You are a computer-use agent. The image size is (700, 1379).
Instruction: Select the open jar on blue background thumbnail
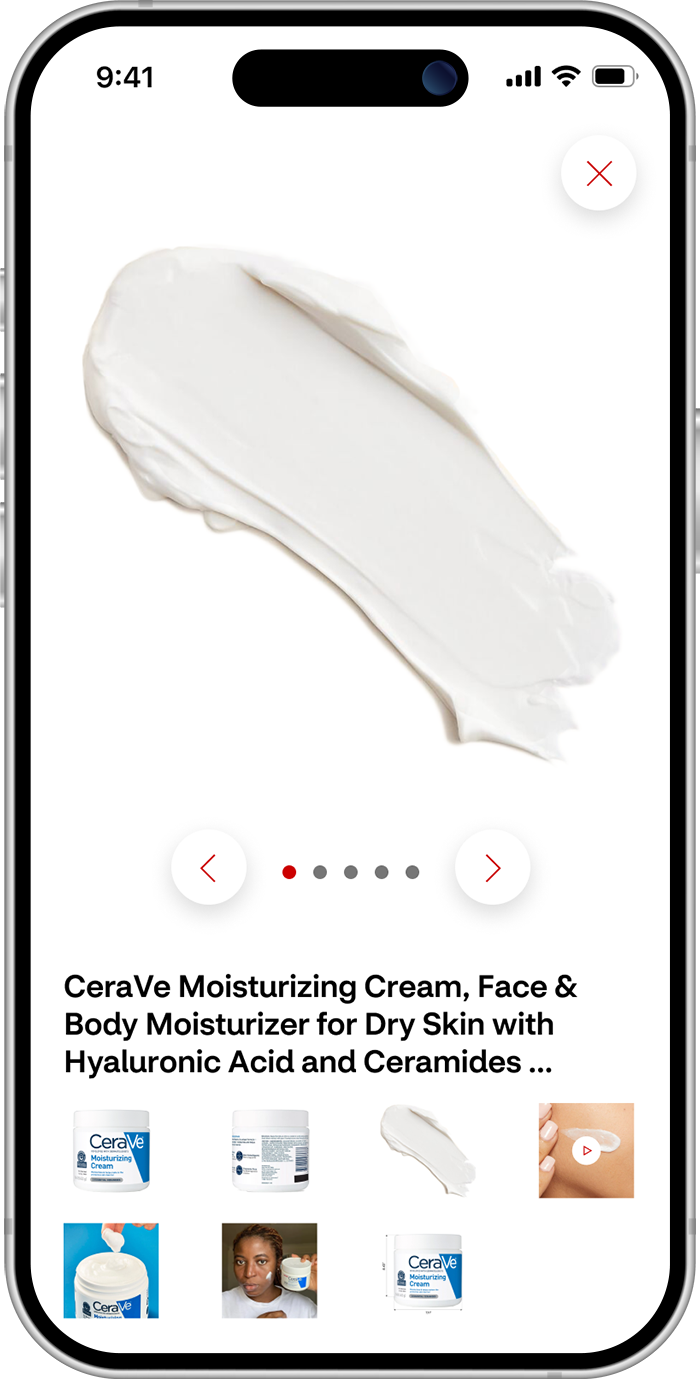click(111, 1270)
